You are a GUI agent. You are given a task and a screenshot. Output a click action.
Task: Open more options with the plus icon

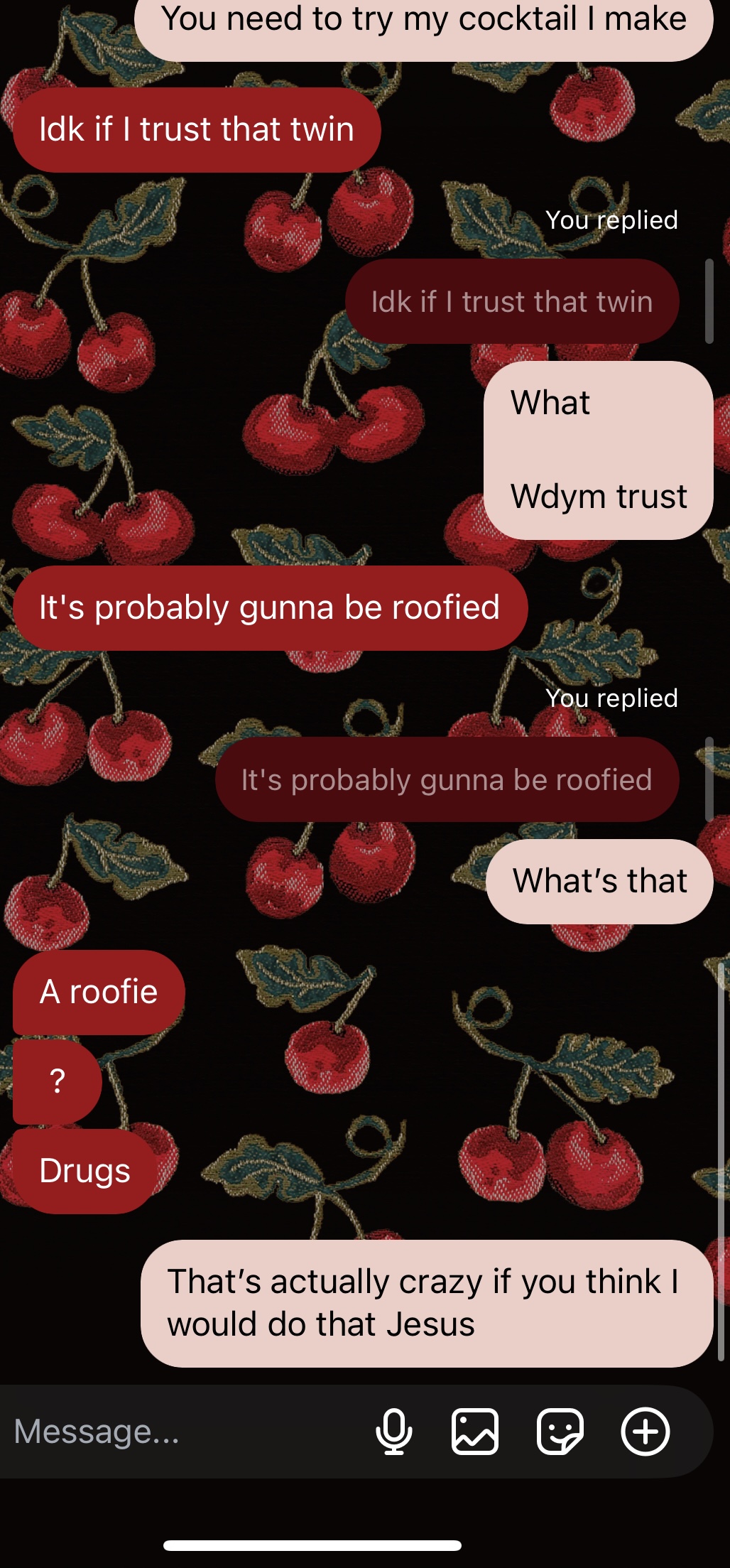(645, 1431)
